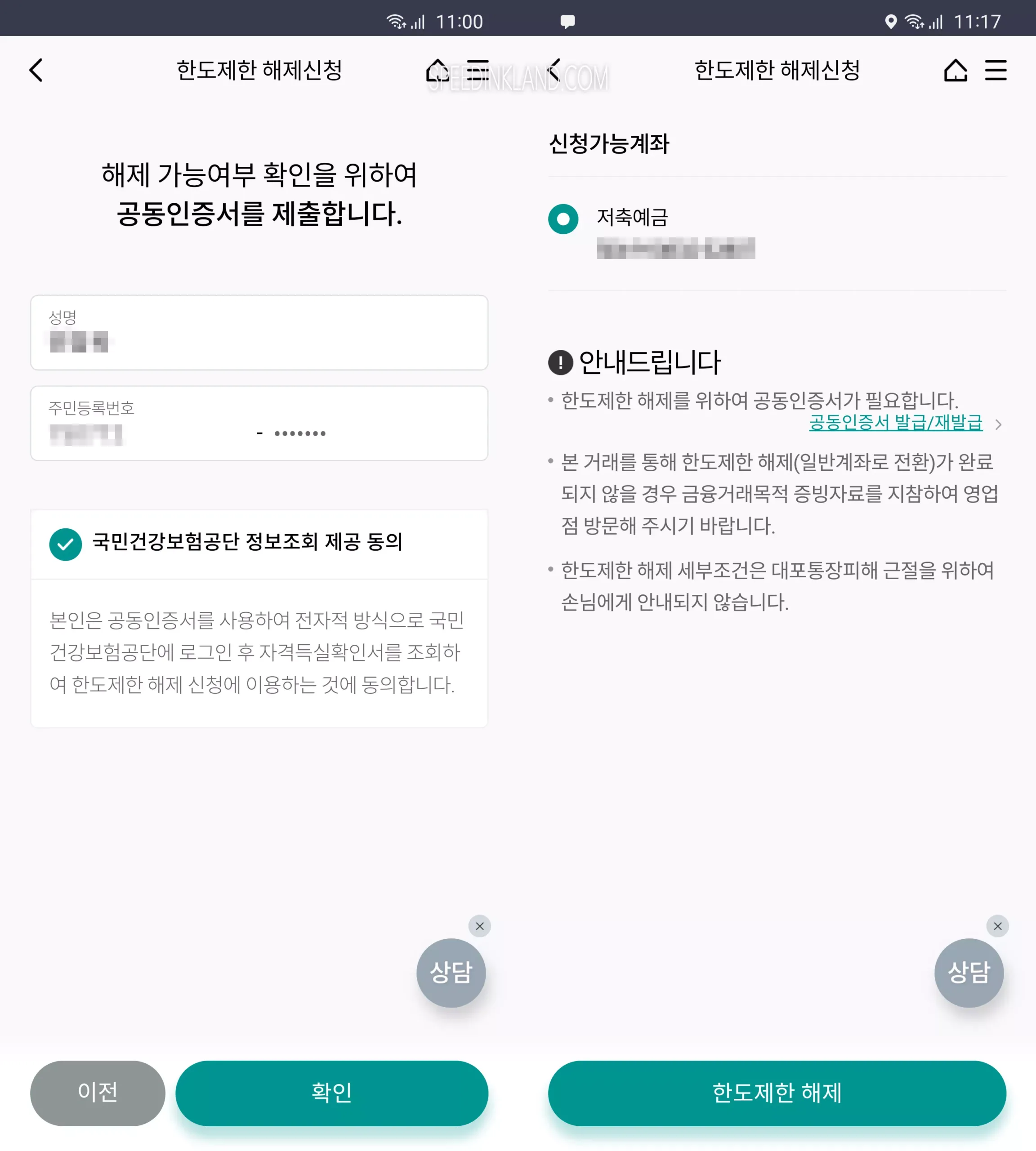Go back from the certificate submission screen

[36, 71]
